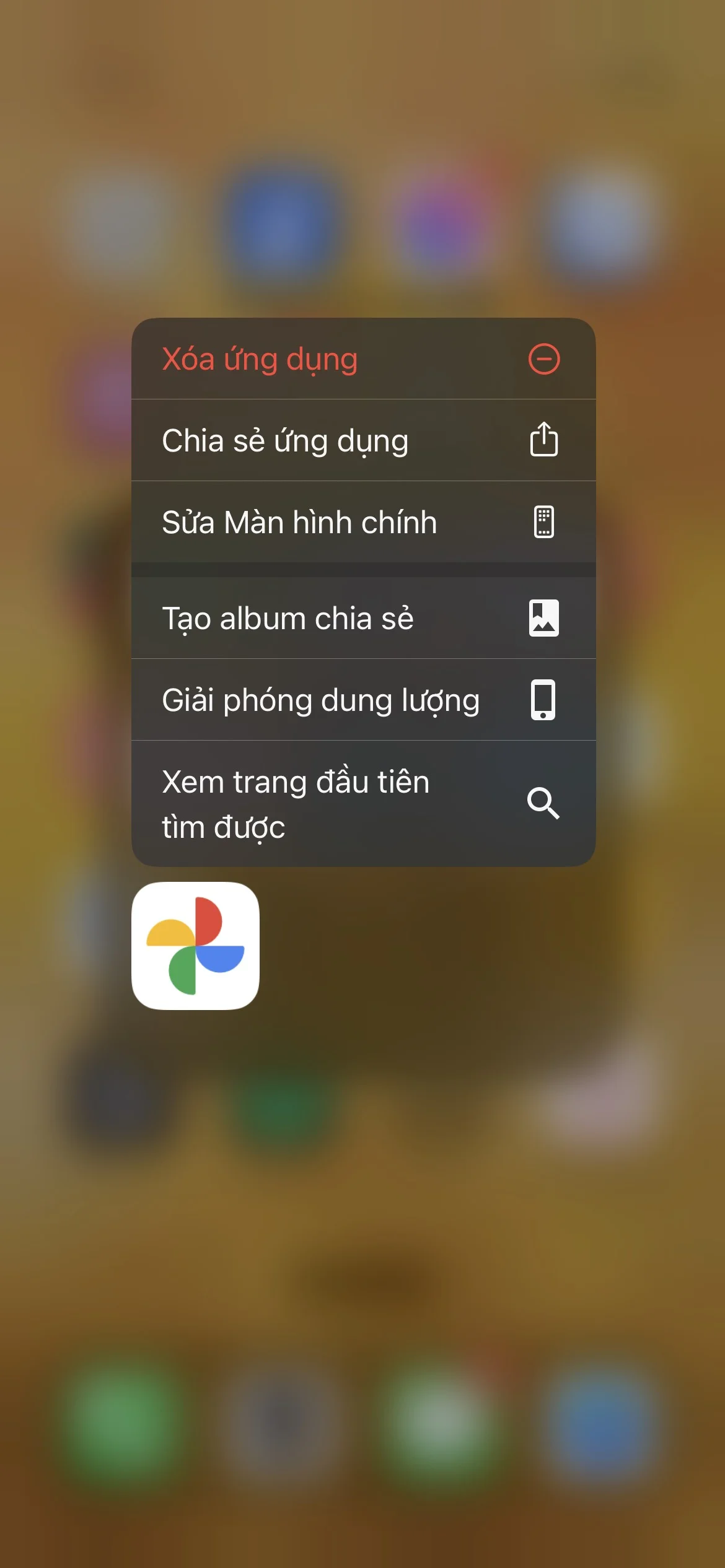The width and height of the screenshot is (725, 1568).
Task: Select Sửa Màn hình chính option
Action: pos(310,522)
